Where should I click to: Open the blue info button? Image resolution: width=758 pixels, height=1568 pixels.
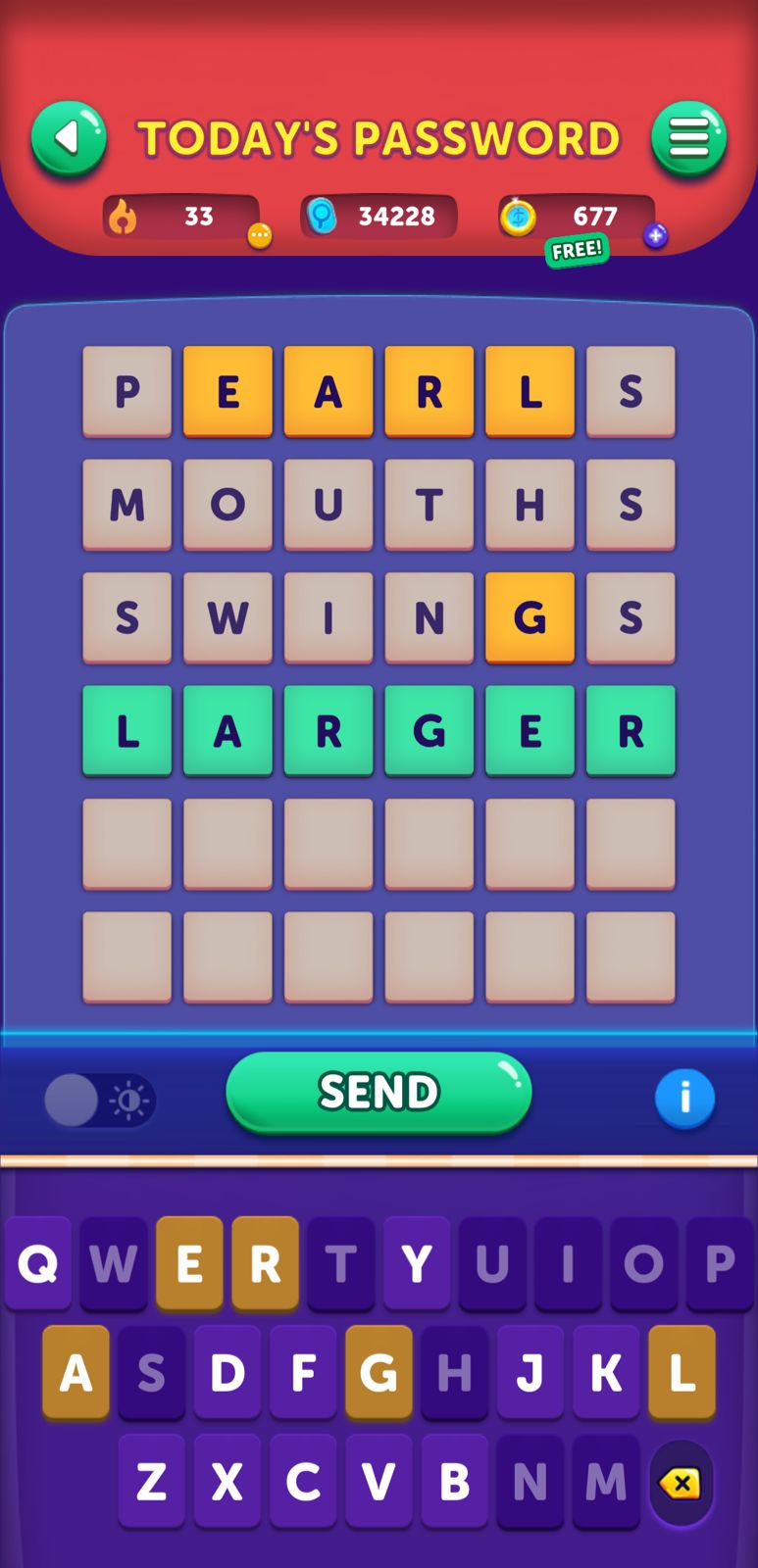(684, 1098)
